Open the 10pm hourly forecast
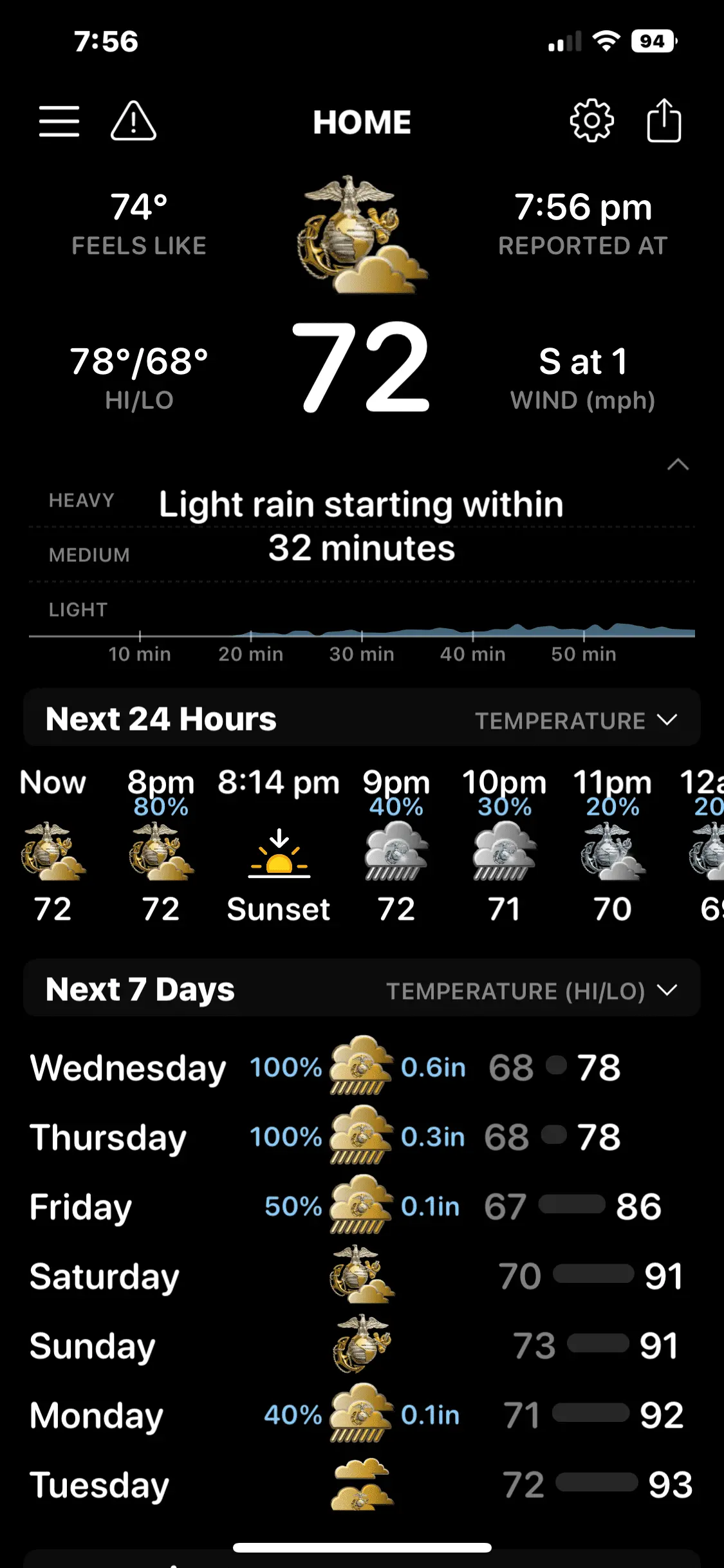Screen dimensions: 724x1568 pos(504,846)
